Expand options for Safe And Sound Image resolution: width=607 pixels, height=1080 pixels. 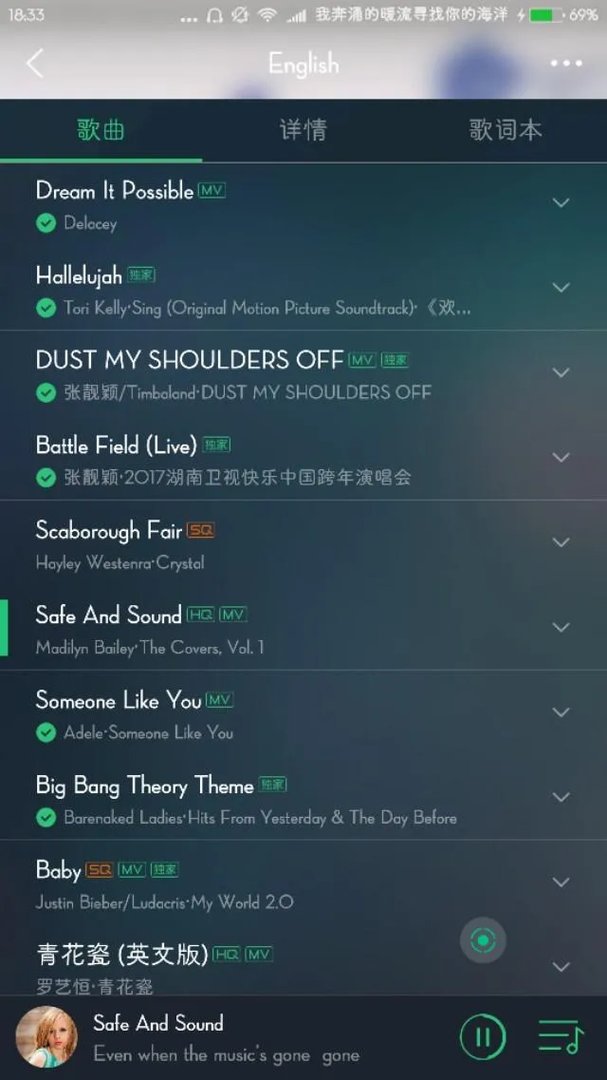tap(561, 628)
